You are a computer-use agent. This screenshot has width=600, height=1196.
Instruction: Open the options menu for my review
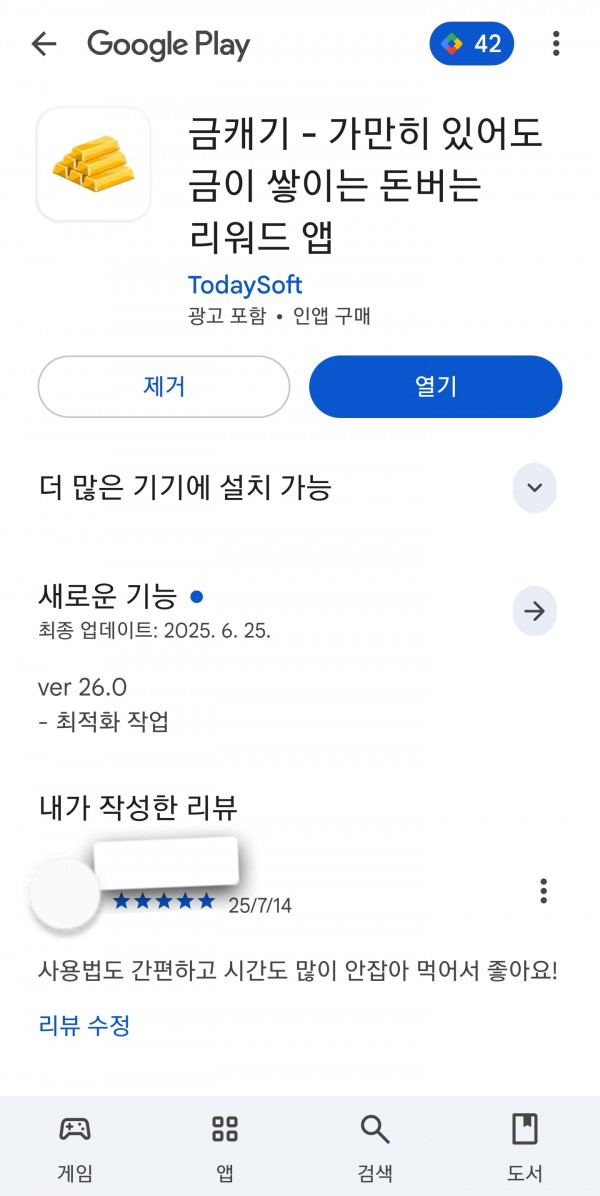[544, 891]
